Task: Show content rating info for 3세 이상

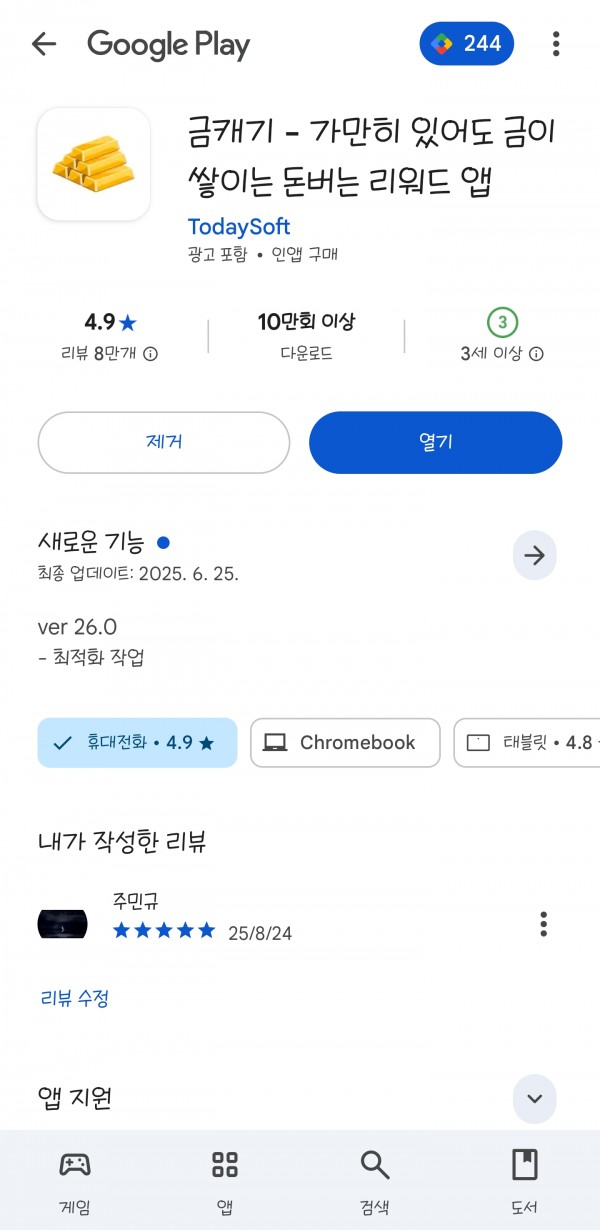Action: pos(536,354)
